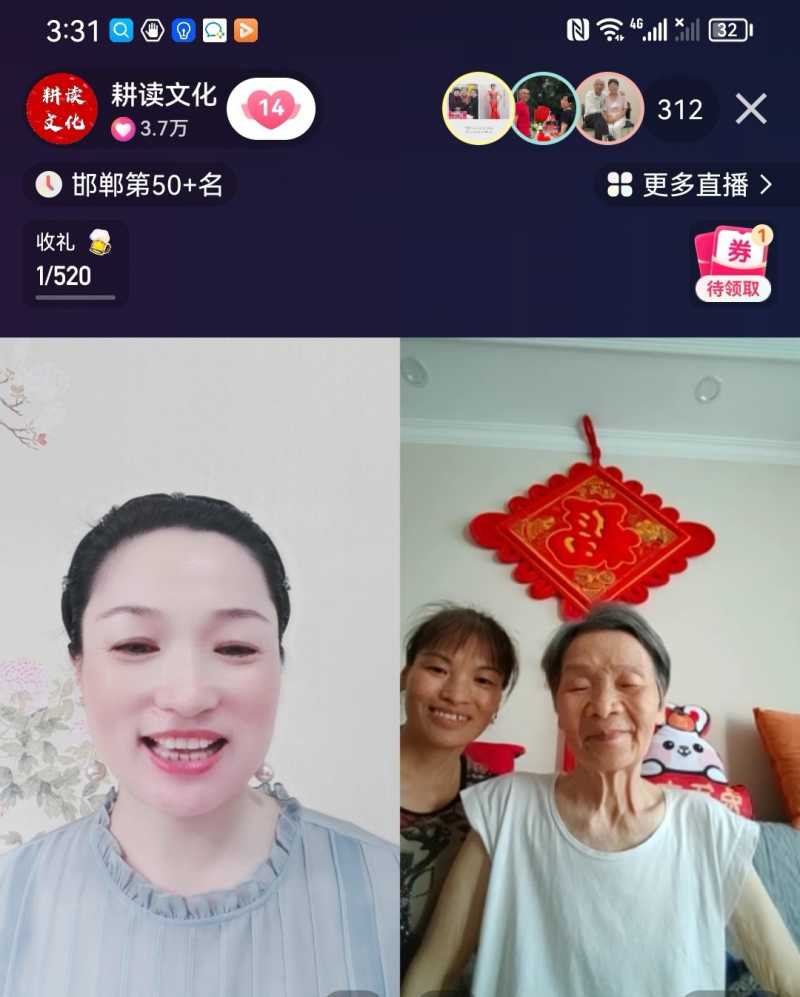Tap the beer mug icon beside 收礼
The image size is (800, 997).
pos(100,242)
